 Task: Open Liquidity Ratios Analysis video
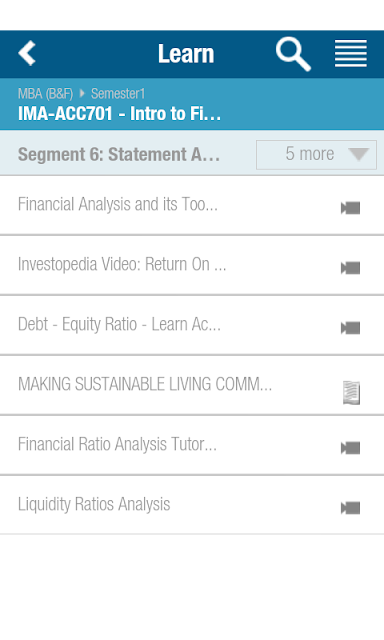tap(192, 505)
